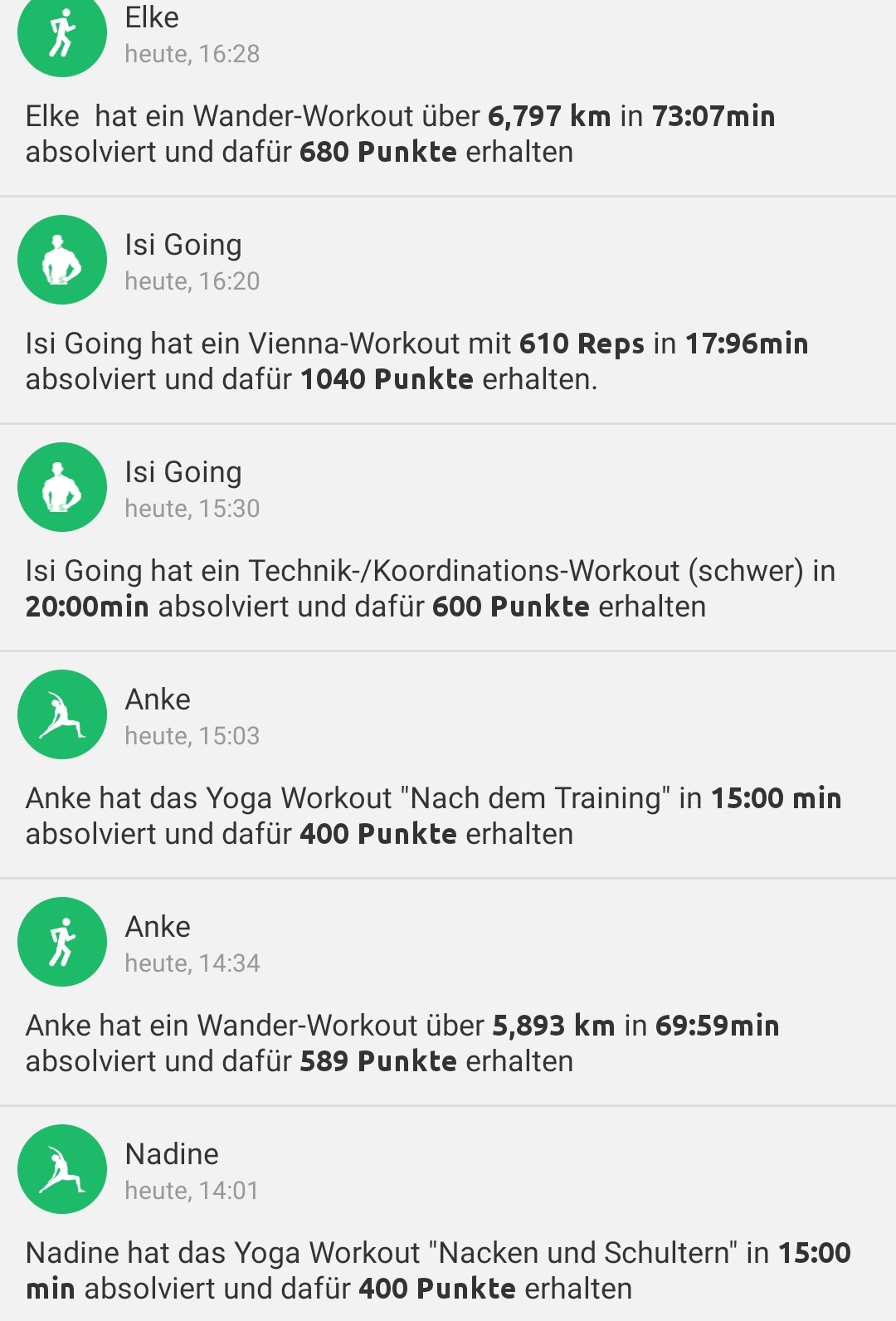Screen dimensions: 896x1321
Task: Open Elke's profile name
Action: (x=151, y=17)
